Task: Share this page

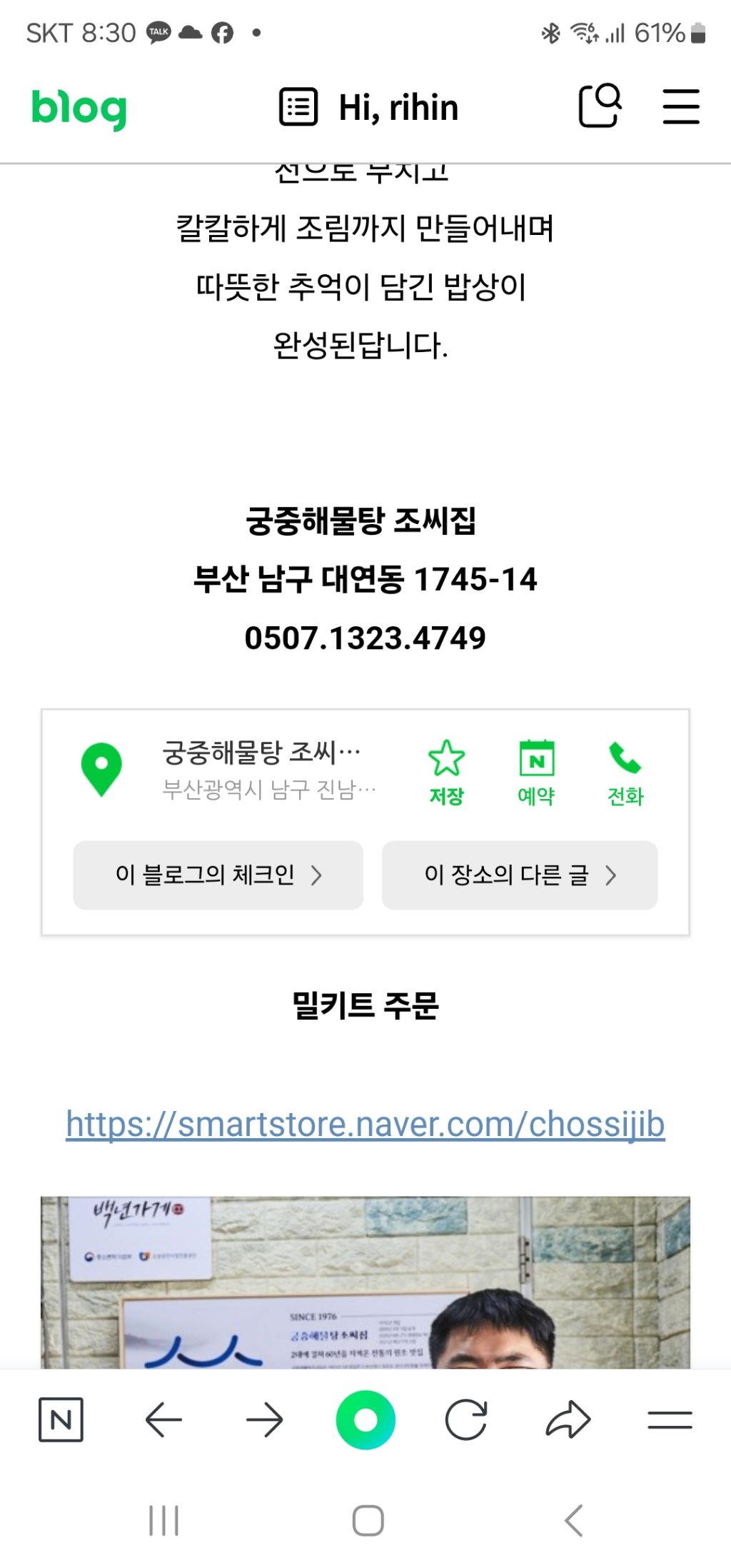Action: pyautogui.click(x=568, y=1419)
